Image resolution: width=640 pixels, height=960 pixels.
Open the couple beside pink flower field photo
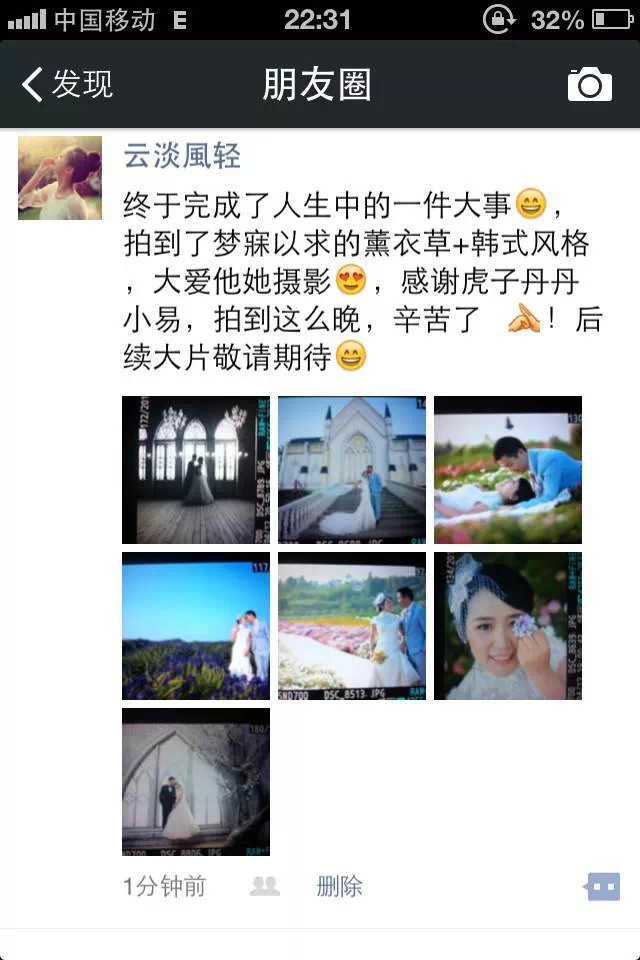352,626
